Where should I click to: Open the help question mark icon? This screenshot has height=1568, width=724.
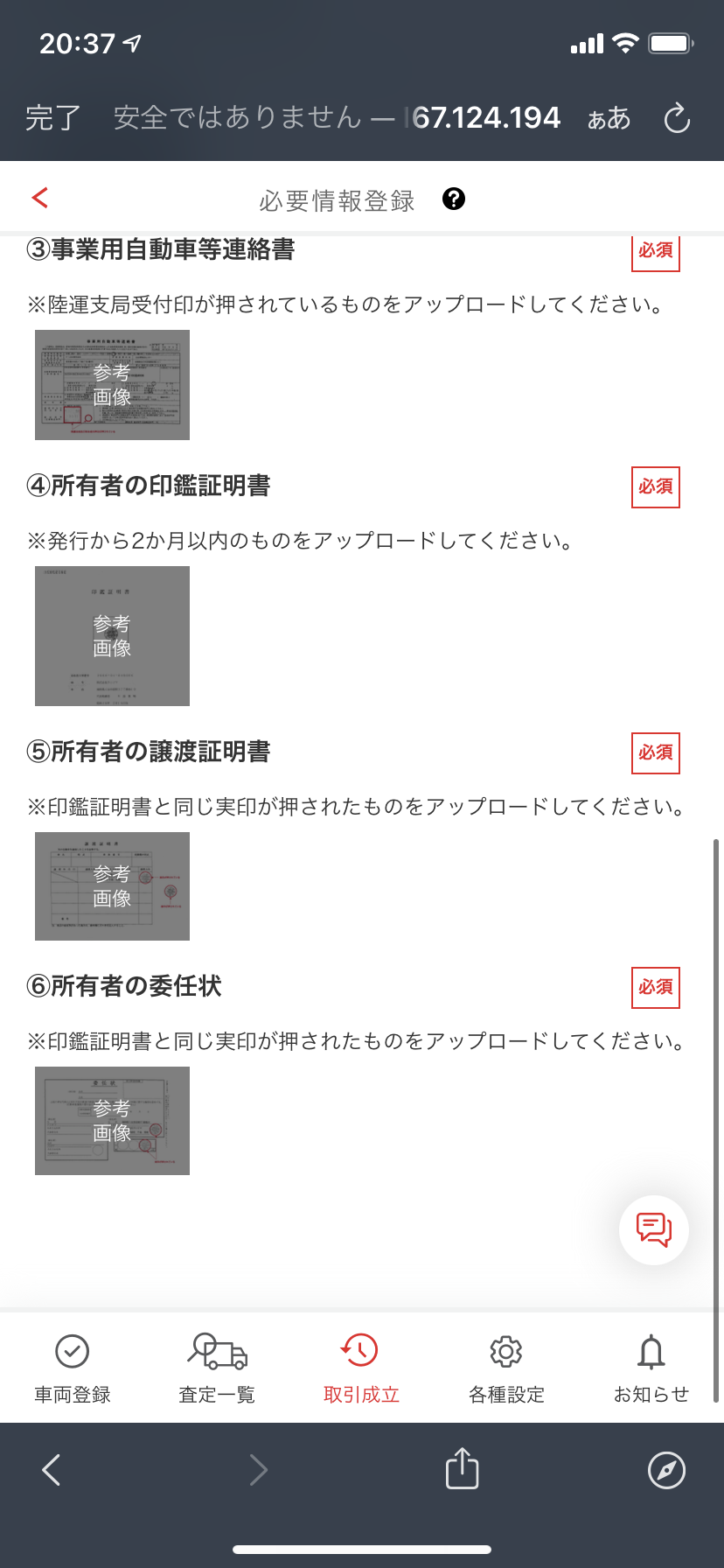454,199
